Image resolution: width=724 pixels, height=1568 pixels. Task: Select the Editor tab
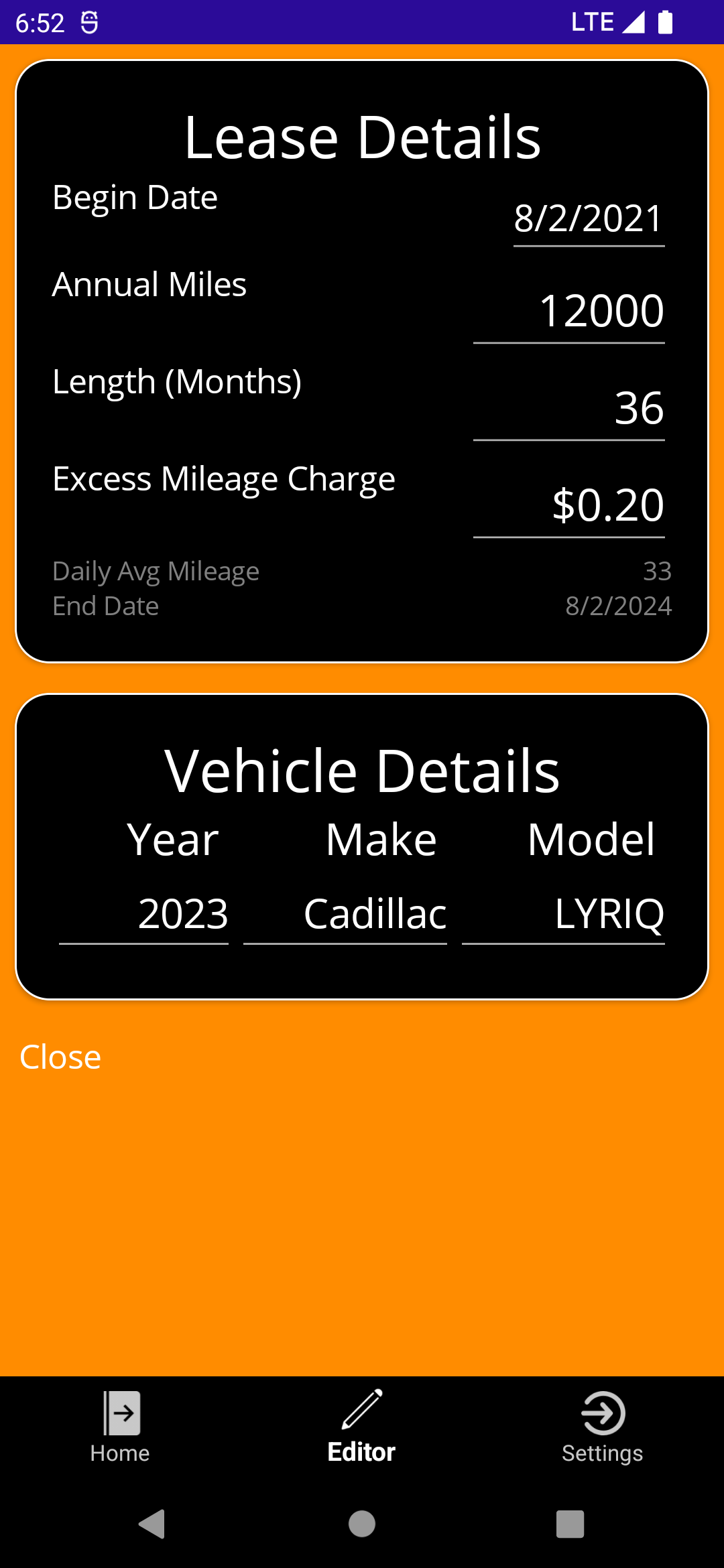click(x=362, y=1426)
